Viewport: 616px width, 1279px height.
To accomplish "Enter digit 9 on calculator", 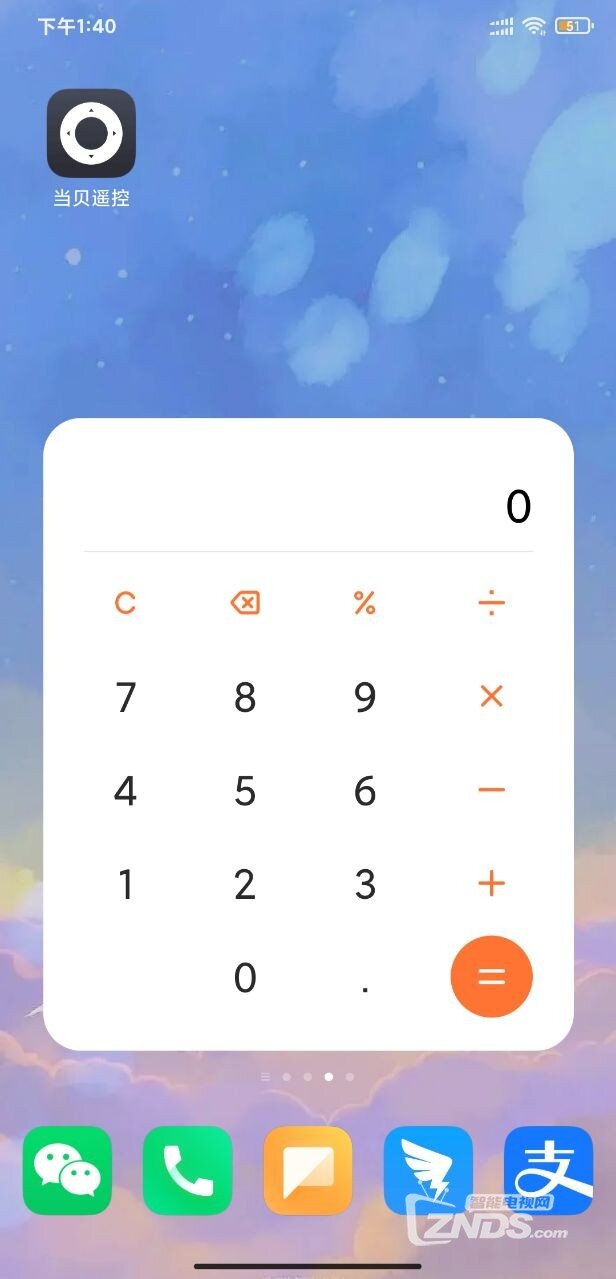I will (365, 697).
